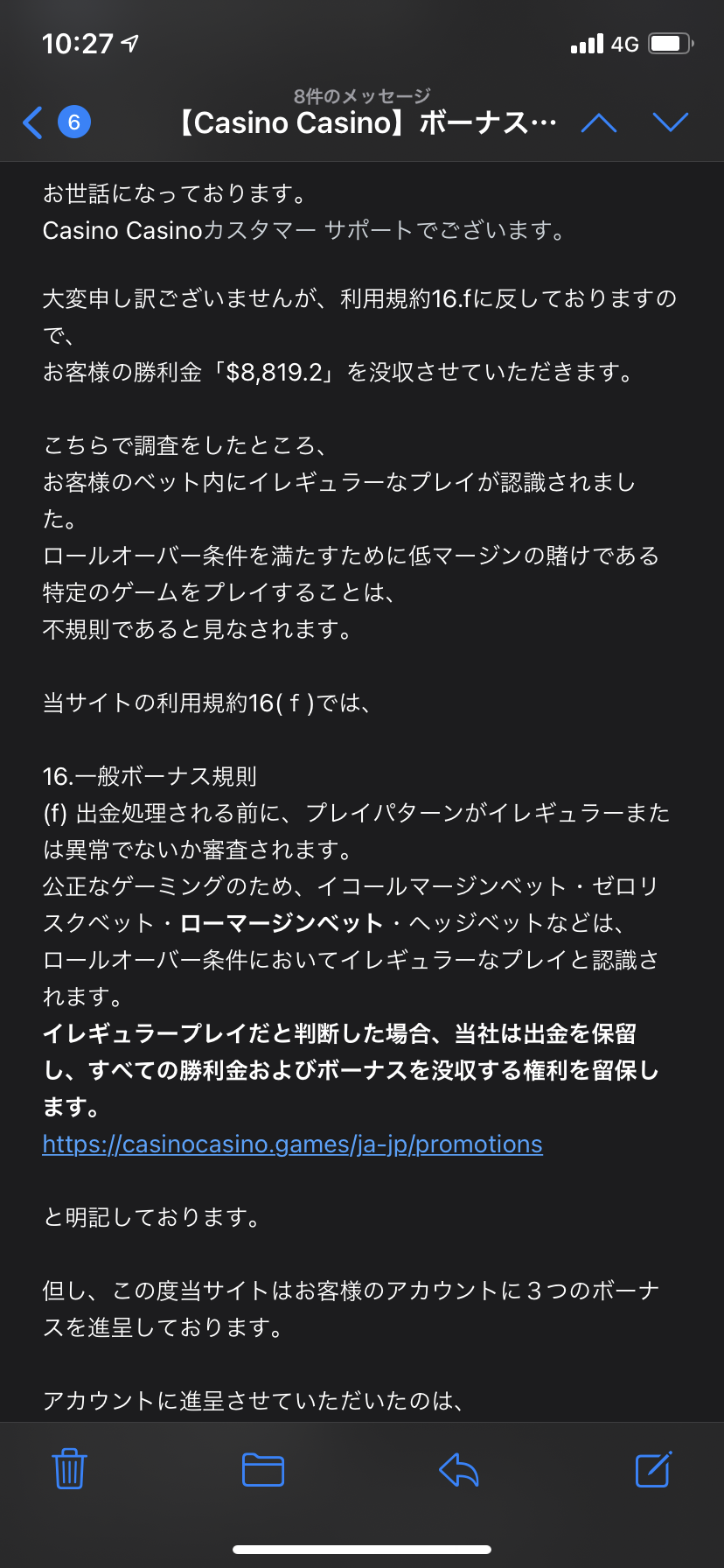Reply to this email
The image size is (724, 1568).
(459, 1469)
